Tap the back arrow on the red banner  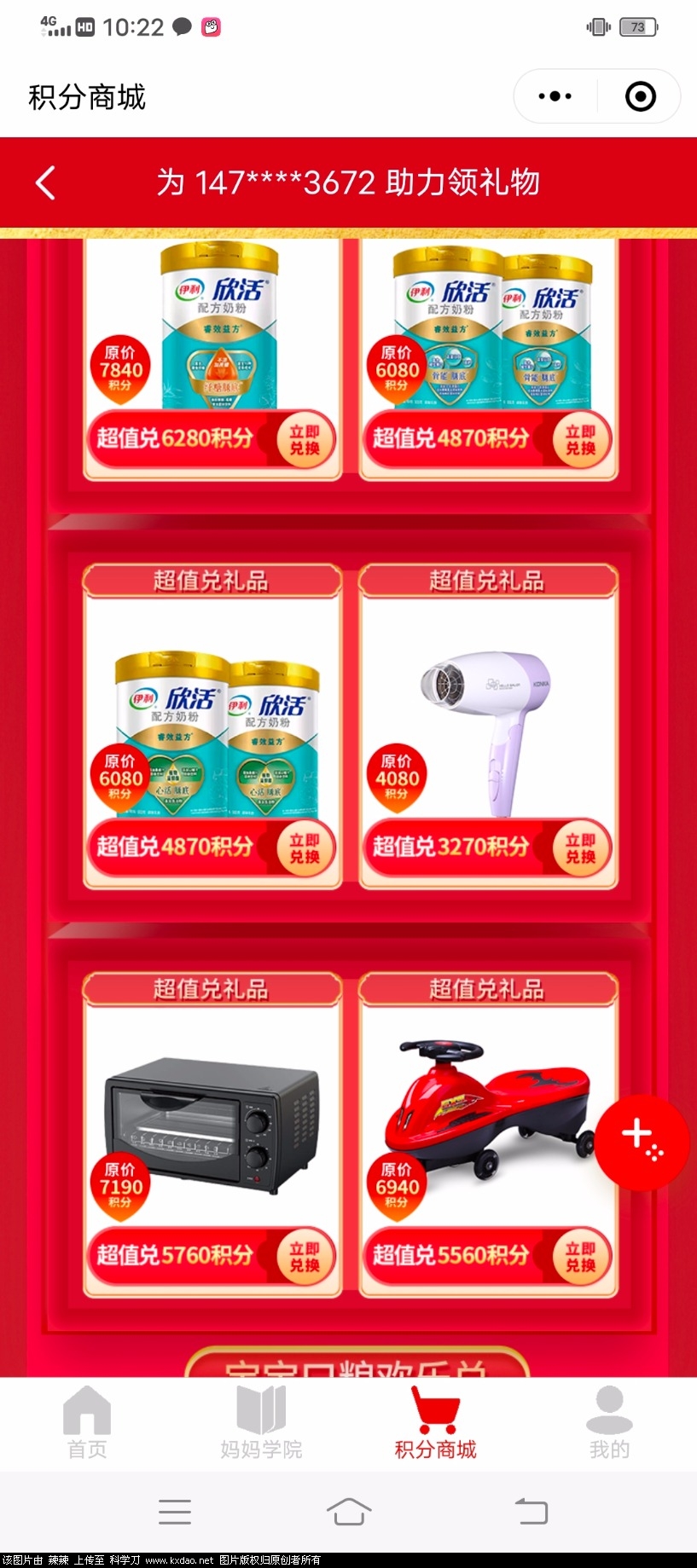tap(46, 183)
